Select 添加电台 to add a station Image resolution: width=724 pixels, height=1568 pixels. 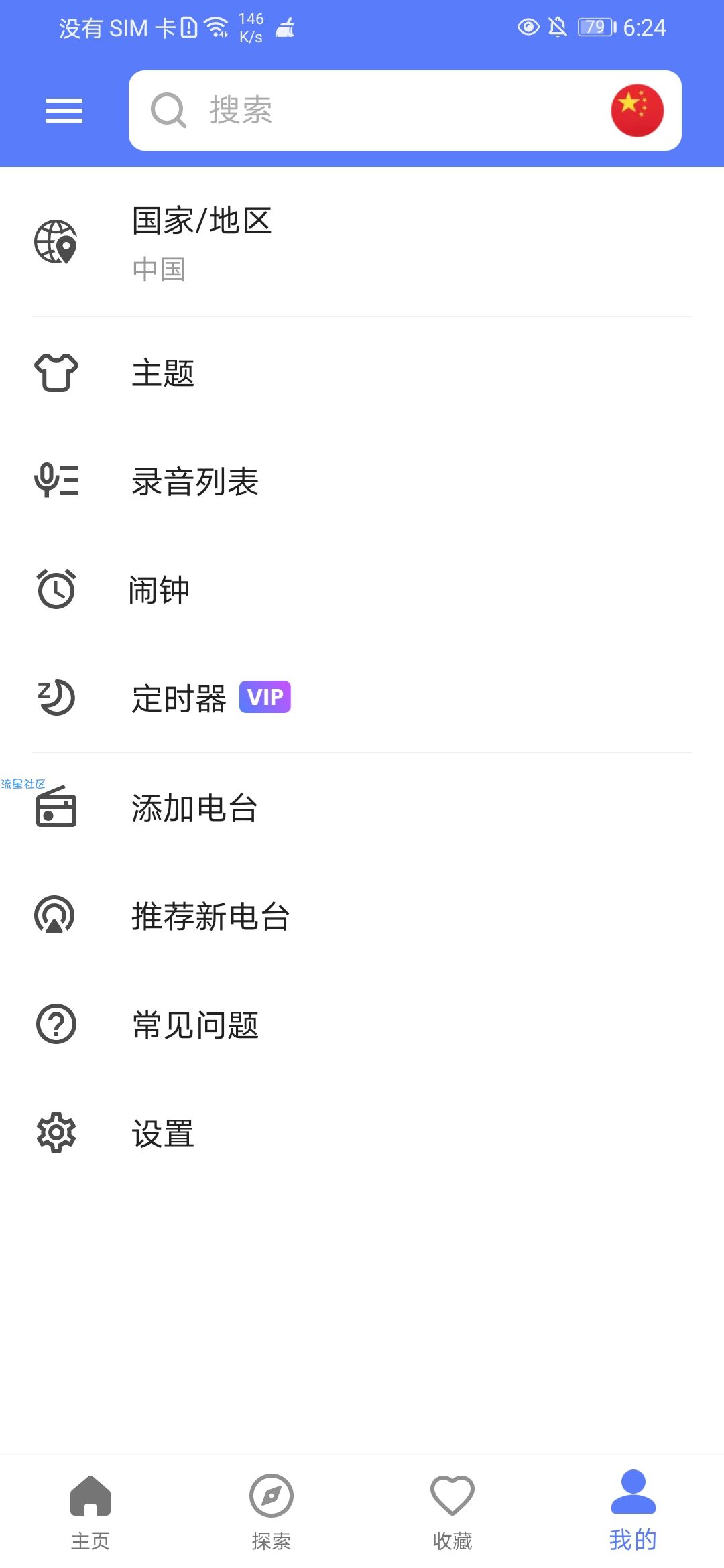tap(362, 808)
